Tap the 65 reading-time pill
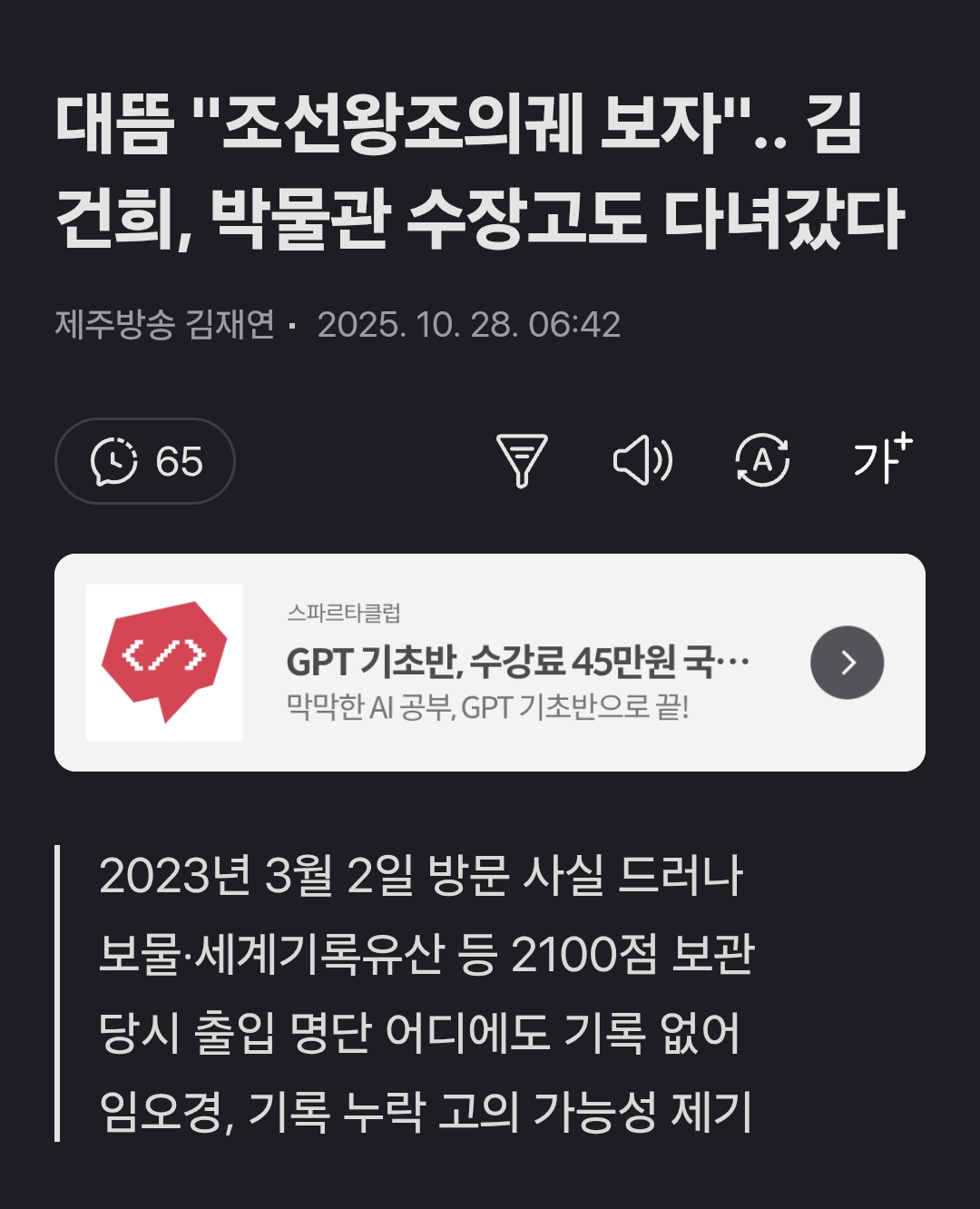This screenshot has width=980, height=1209. tap(145, 461)
